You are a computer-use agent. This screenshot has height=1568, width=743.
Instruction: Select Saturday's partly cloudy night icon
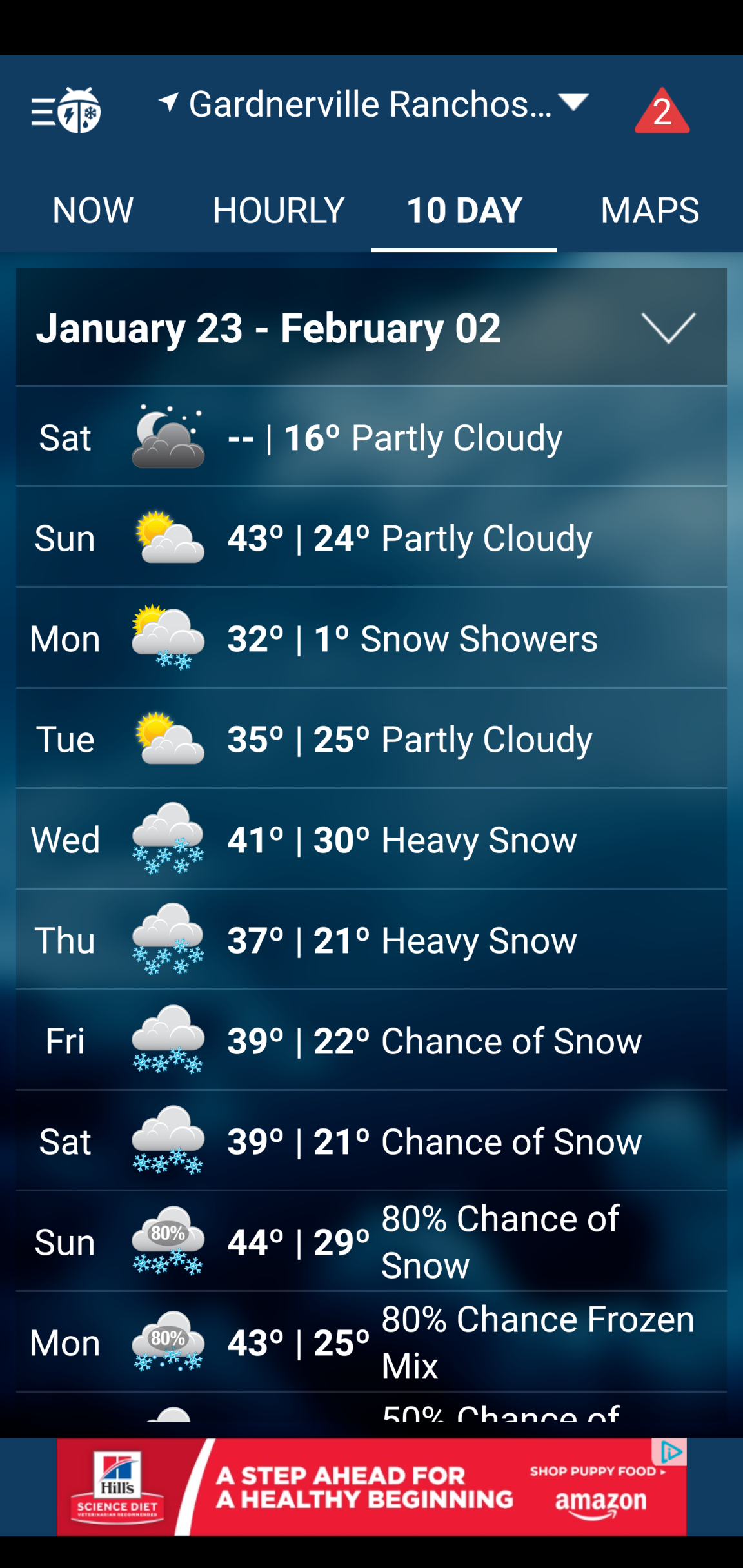pos(168,436)
